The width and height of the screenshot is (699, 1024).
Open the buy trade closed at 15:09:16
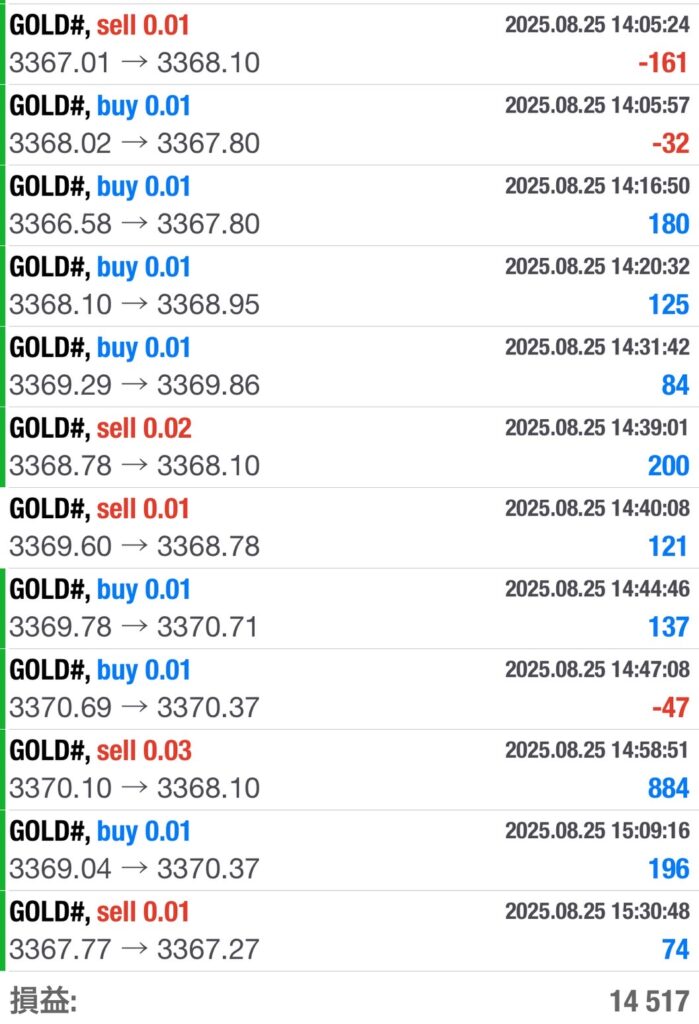coord(349,850)
